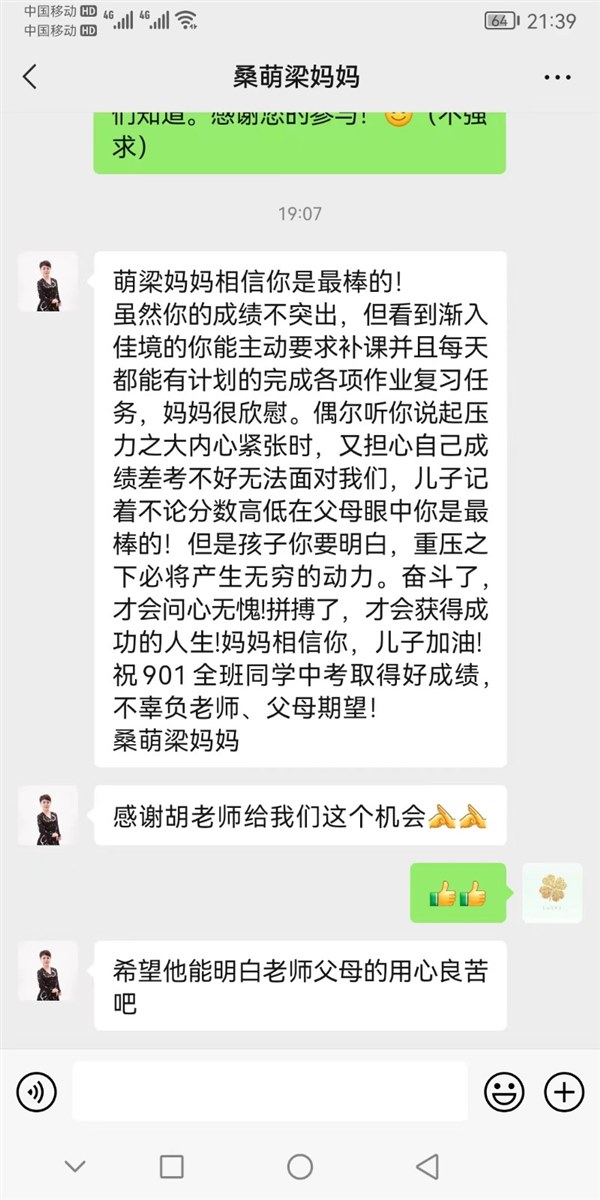
Task: Open the chat info overflow menu
Action: pyautogui.click(x=557, y=77)
